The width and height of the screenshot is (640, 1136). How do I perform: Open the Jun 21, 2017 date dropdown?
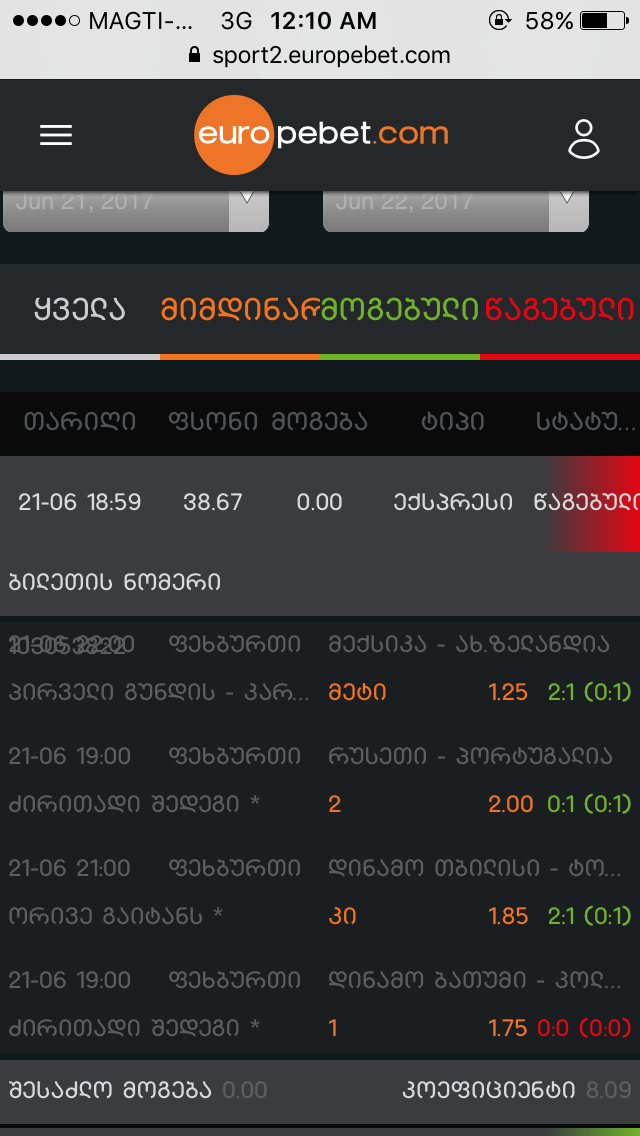[x=136, y=209]
